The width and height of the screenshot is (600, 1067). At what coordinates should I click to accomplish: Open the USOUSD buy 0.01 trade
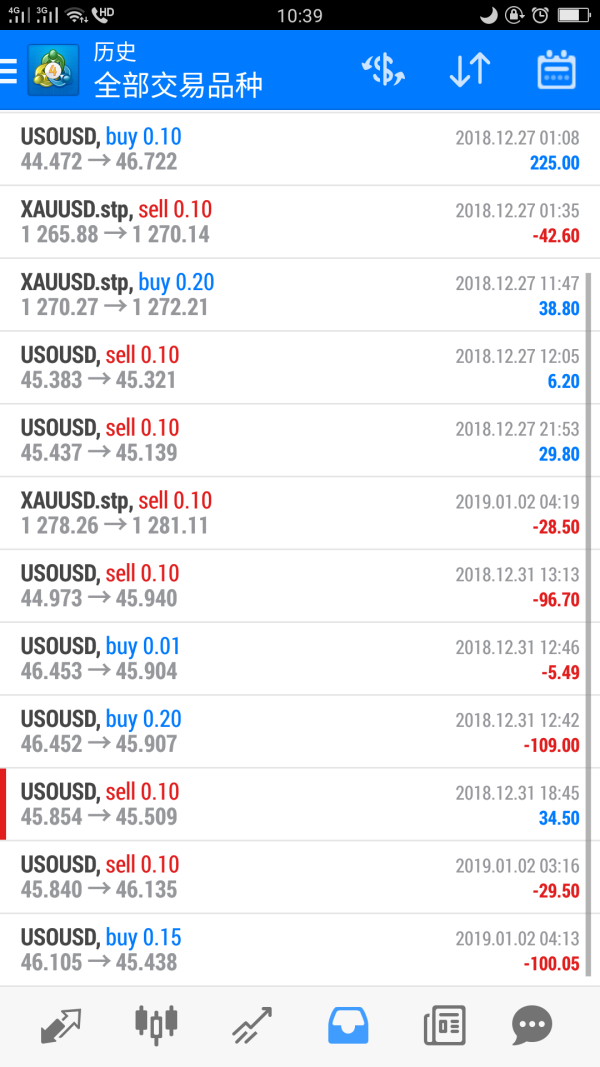(300, 660)
